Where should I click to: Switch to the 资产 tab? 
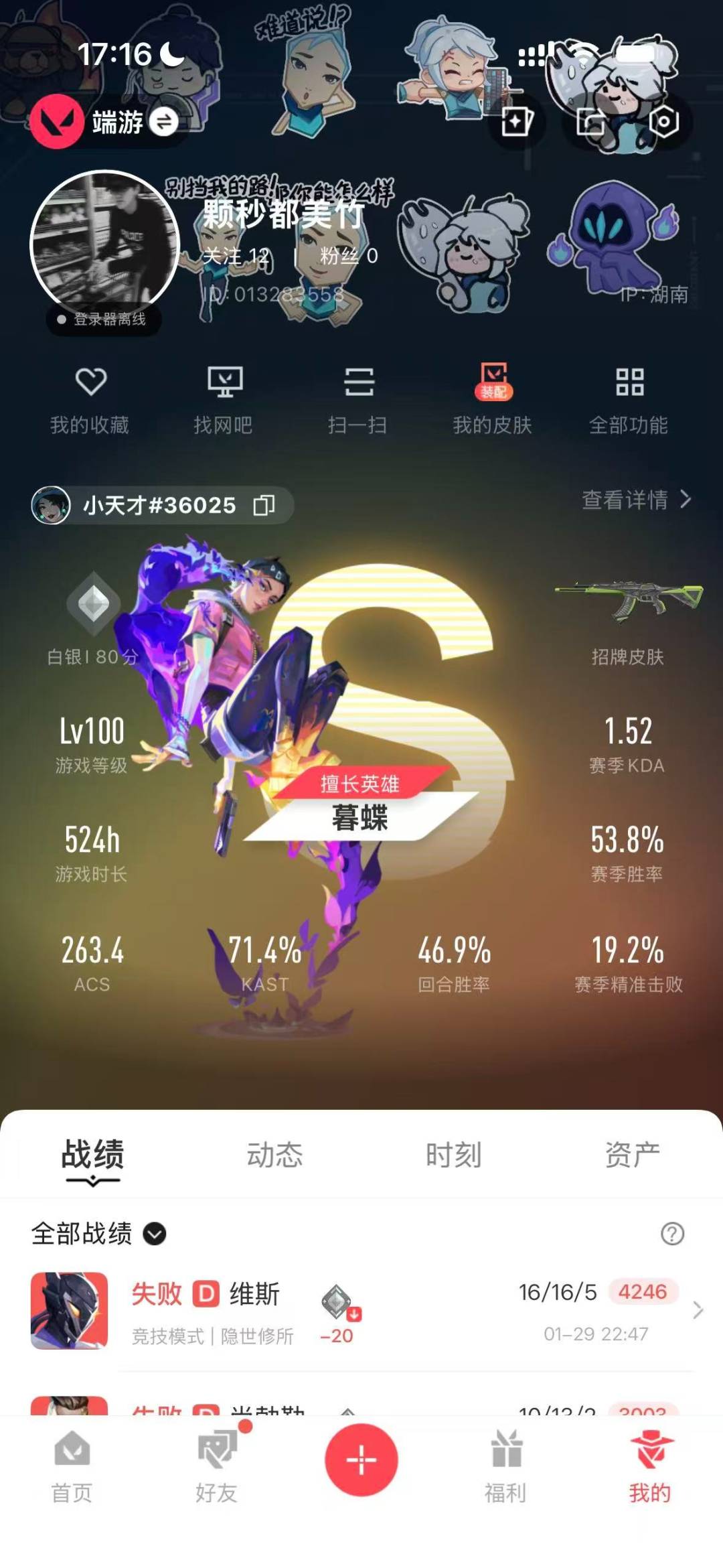[632, 1155]
